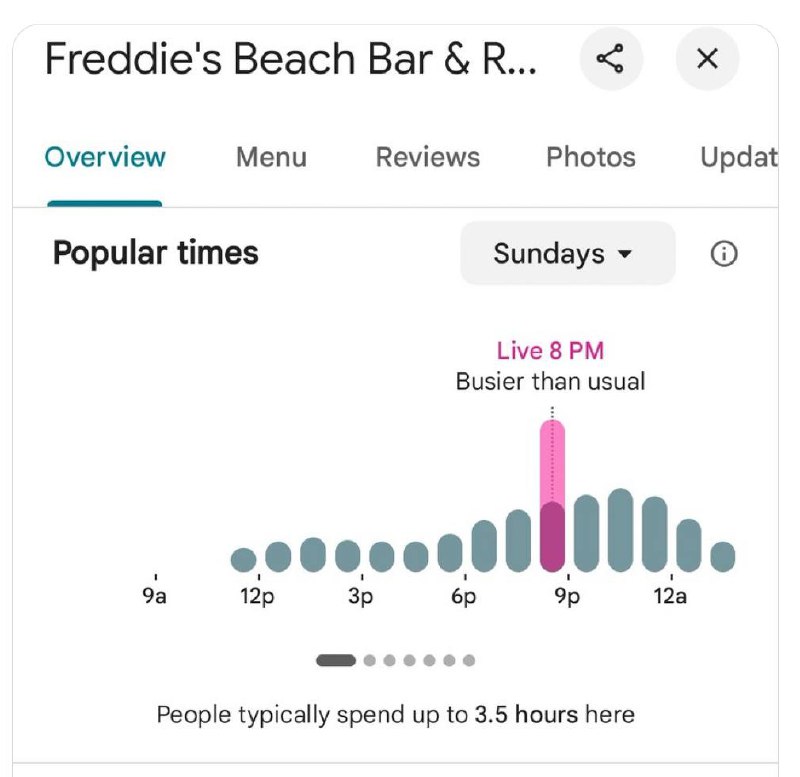Open the Reviews tab

(427, 158)
